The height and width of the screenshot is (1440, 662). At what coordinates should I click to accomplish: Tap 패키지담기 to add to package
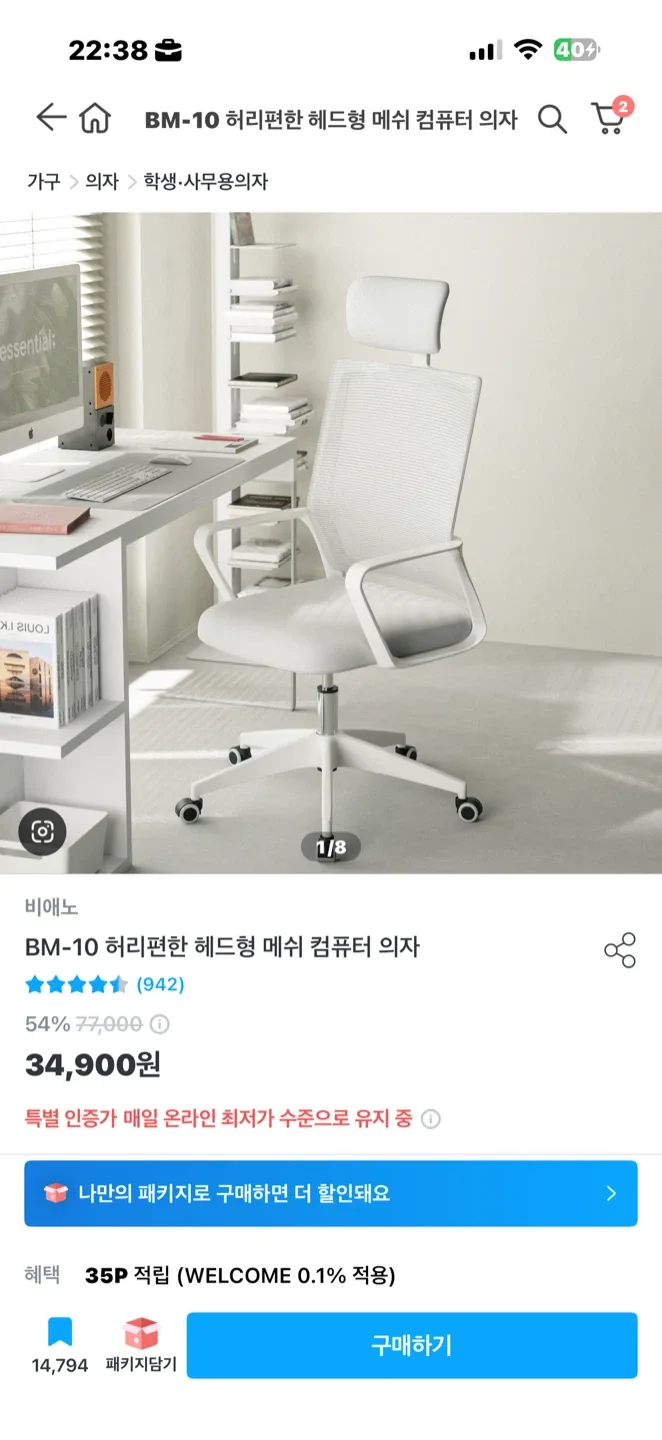pyautogui.click(x=141, y=1343)
